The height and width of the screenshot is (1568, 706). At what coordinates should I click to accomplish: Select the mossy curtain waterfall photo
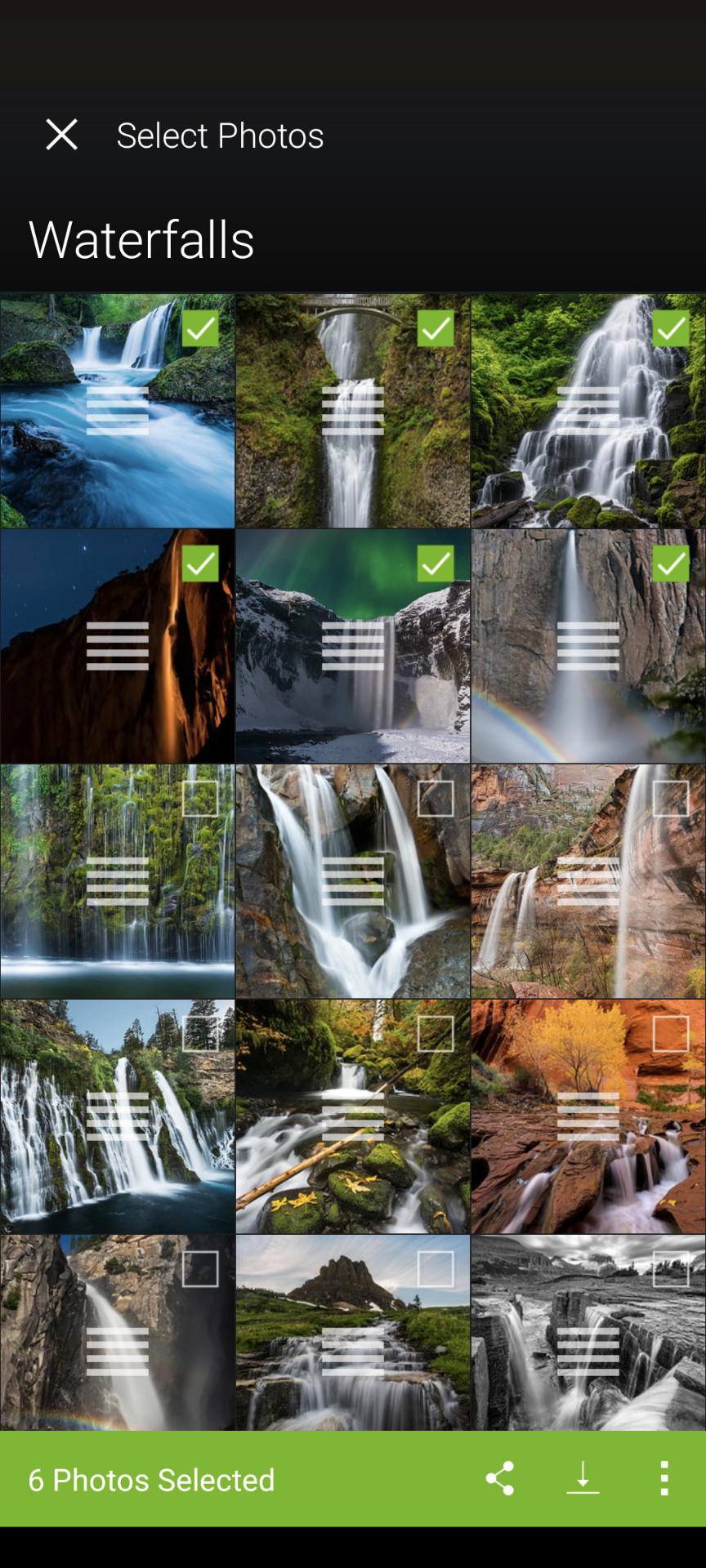pos(200,799)
